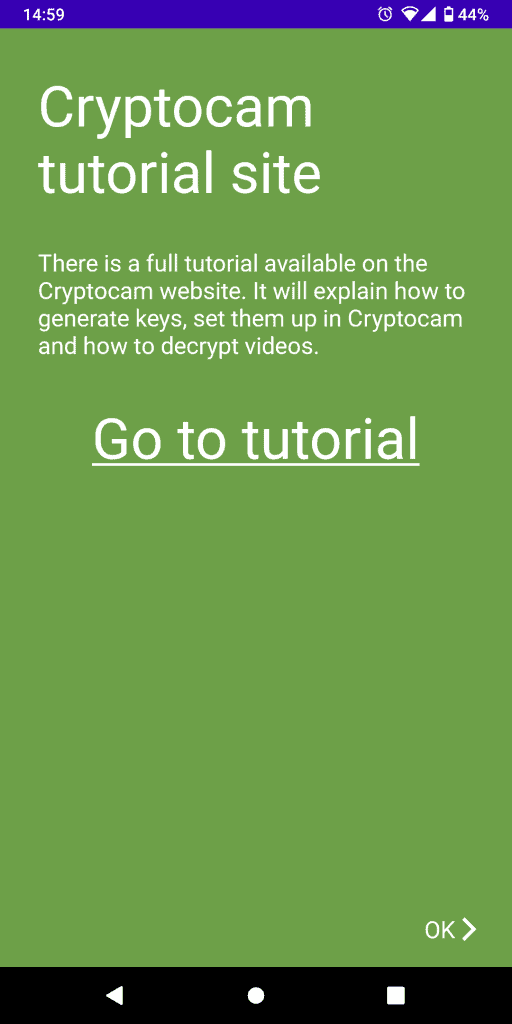512x1024 pixels.
Task: Open the recent apps view
Action: (x=396, y=995)
